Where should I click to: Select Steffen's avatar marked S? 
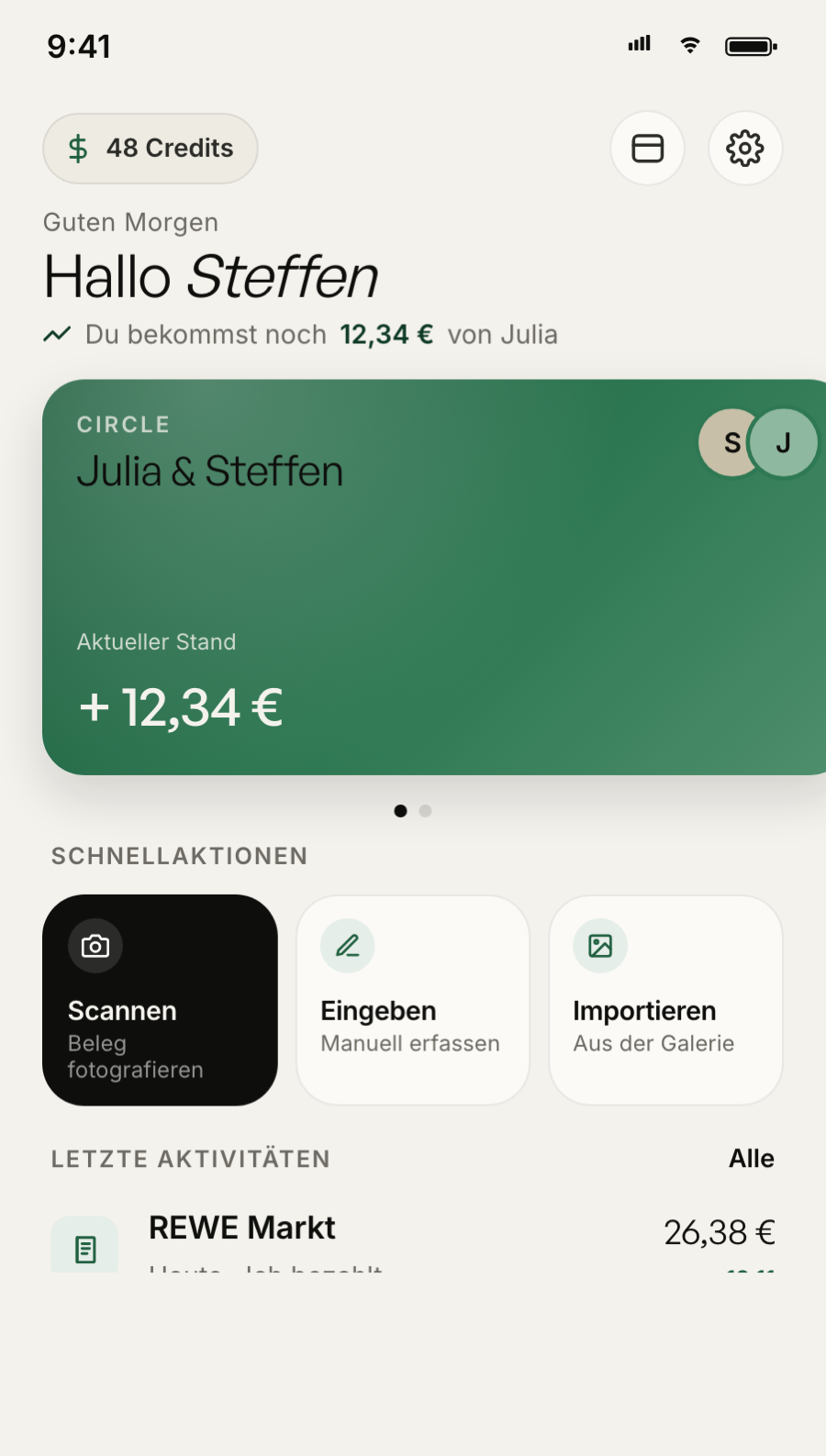point(730,442)
